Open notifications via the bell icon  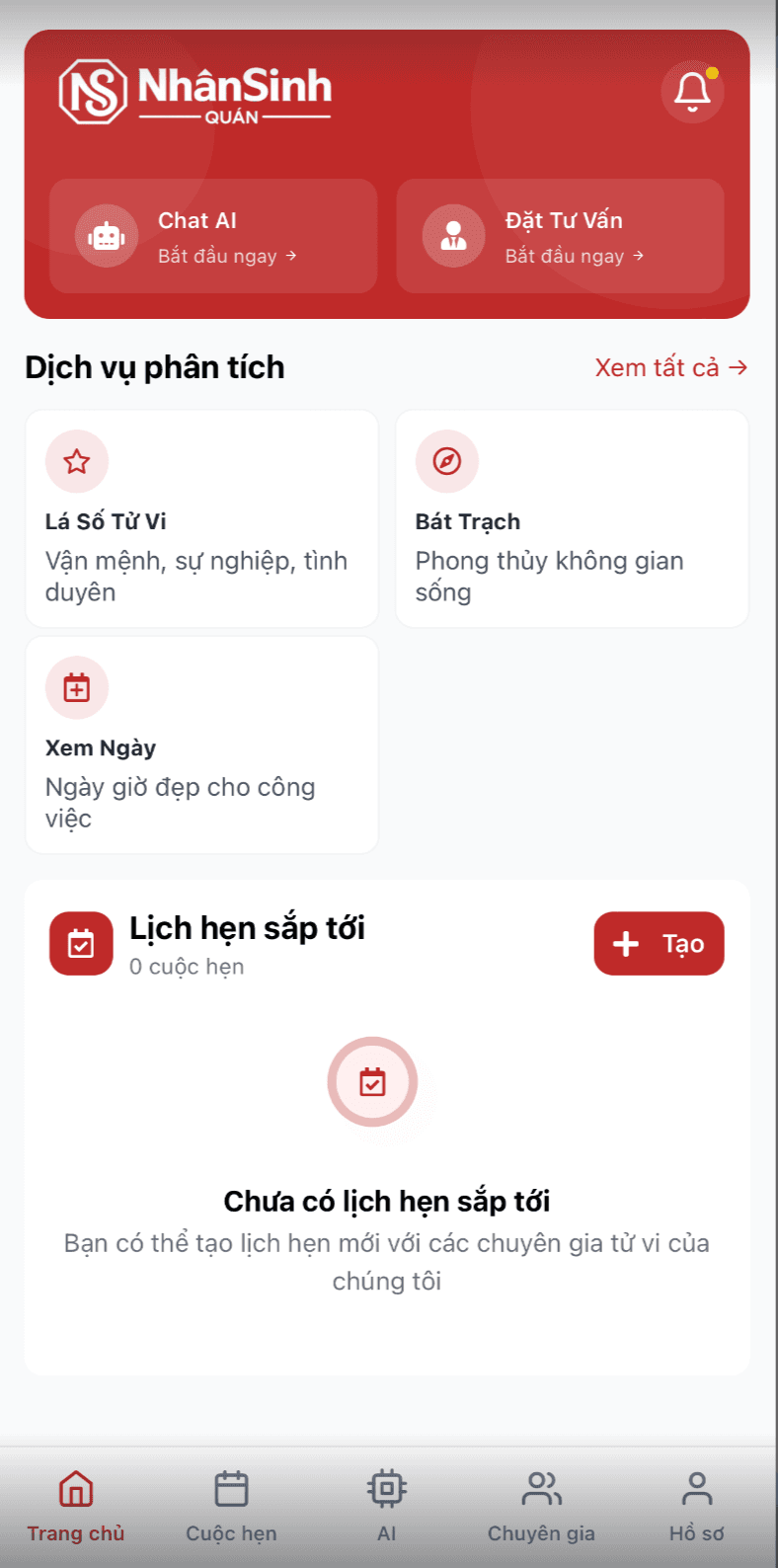[691, 91]
